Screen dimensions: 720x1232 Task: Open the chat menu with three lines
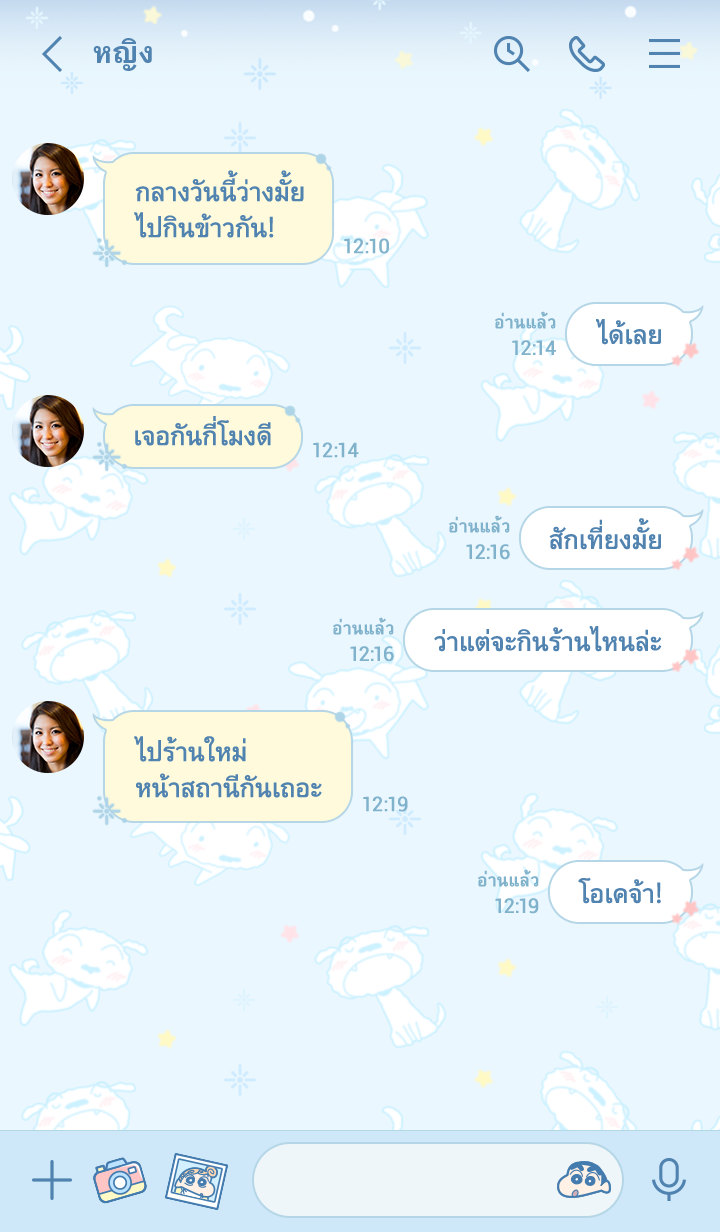point(664,54)
